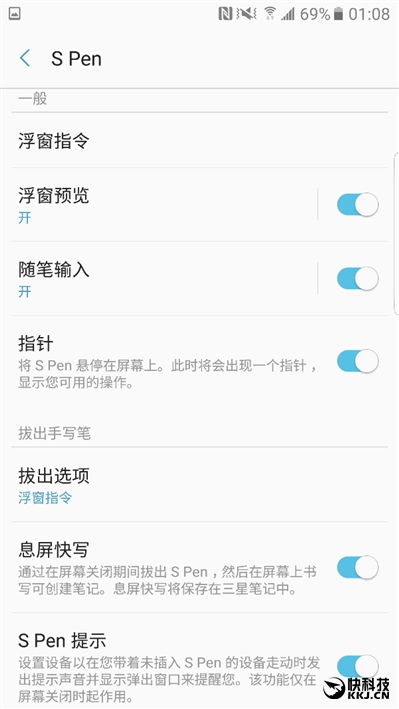The width and height of the screenshot is (399, 709).
Task: Open 随笔输入 details
Action: click(164, 279)
